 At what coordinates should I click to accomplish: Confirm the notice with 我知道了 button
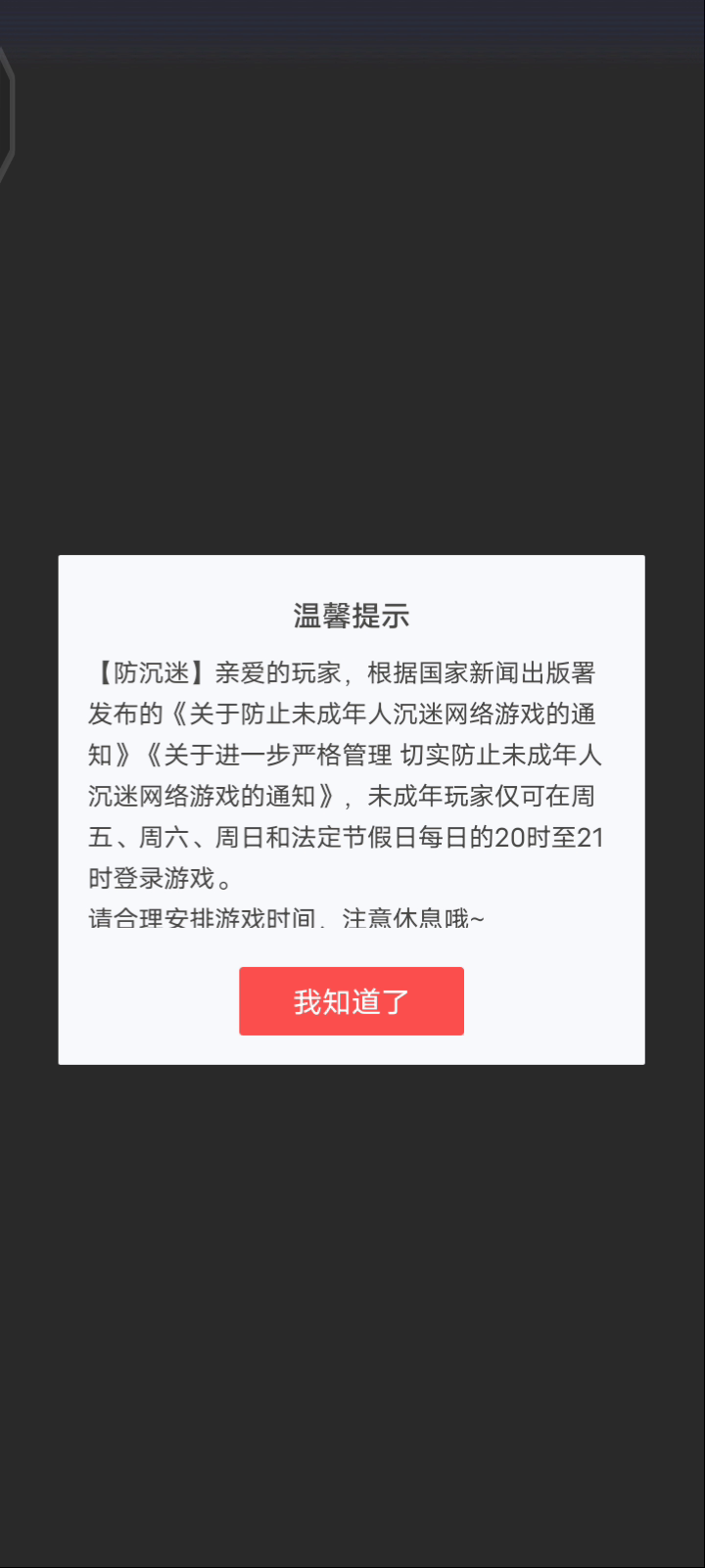[352, 1001]
